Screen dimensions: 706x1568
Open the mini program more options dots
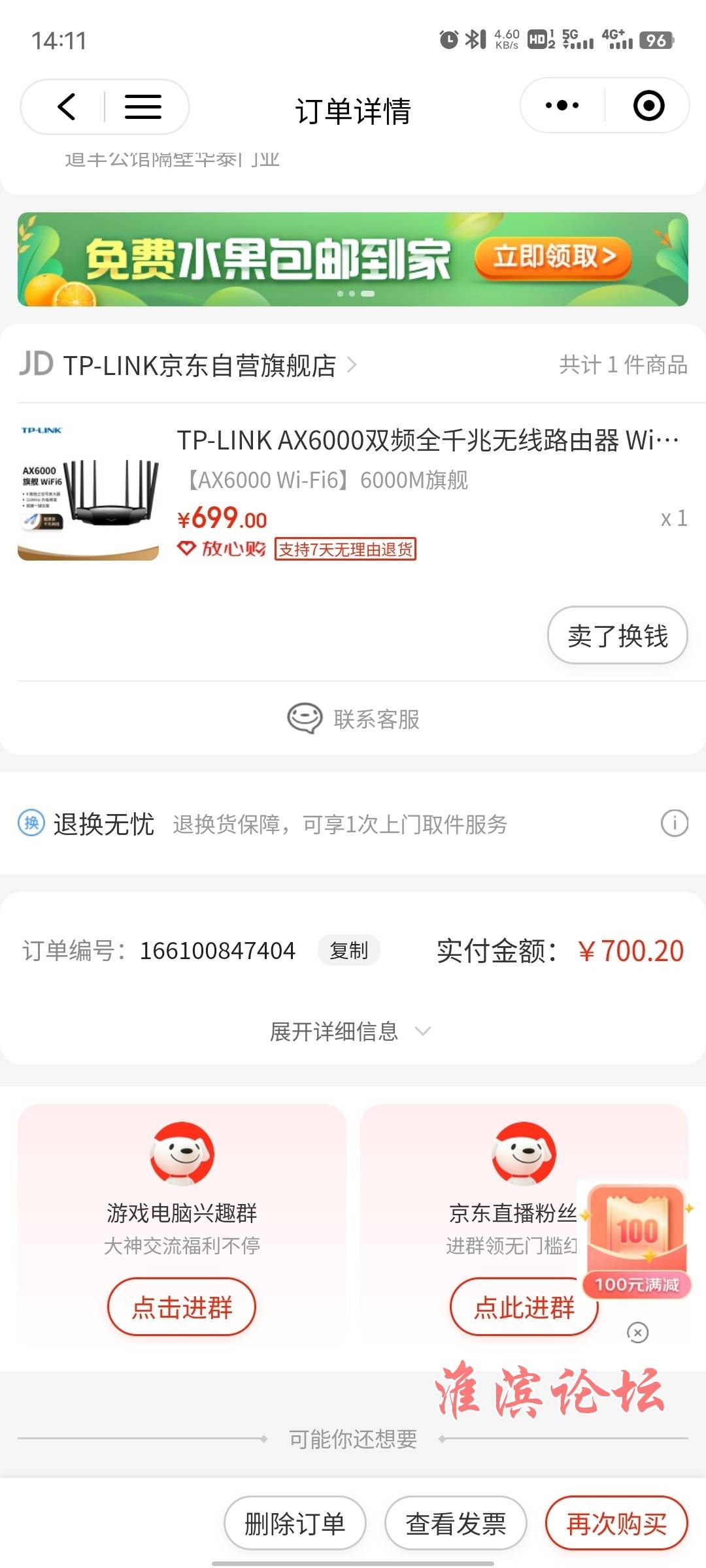pyautogui.click(x=562, y=105)
